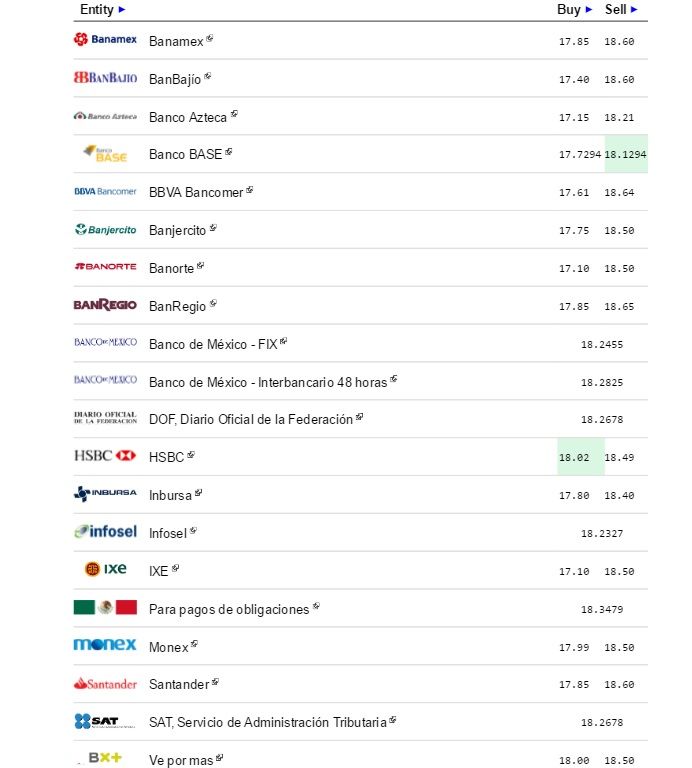Open the Banamex external link
This screenshot has width=692, height=768.
[176, 41]
